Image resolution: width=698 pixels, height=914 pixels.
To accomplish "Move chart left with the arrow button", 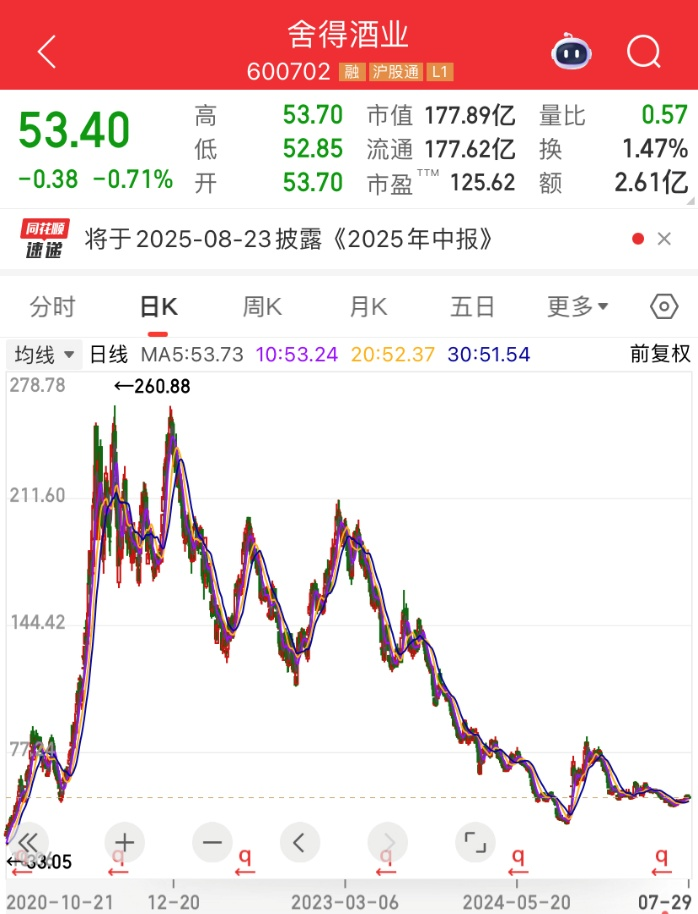I will pos(299,842).
